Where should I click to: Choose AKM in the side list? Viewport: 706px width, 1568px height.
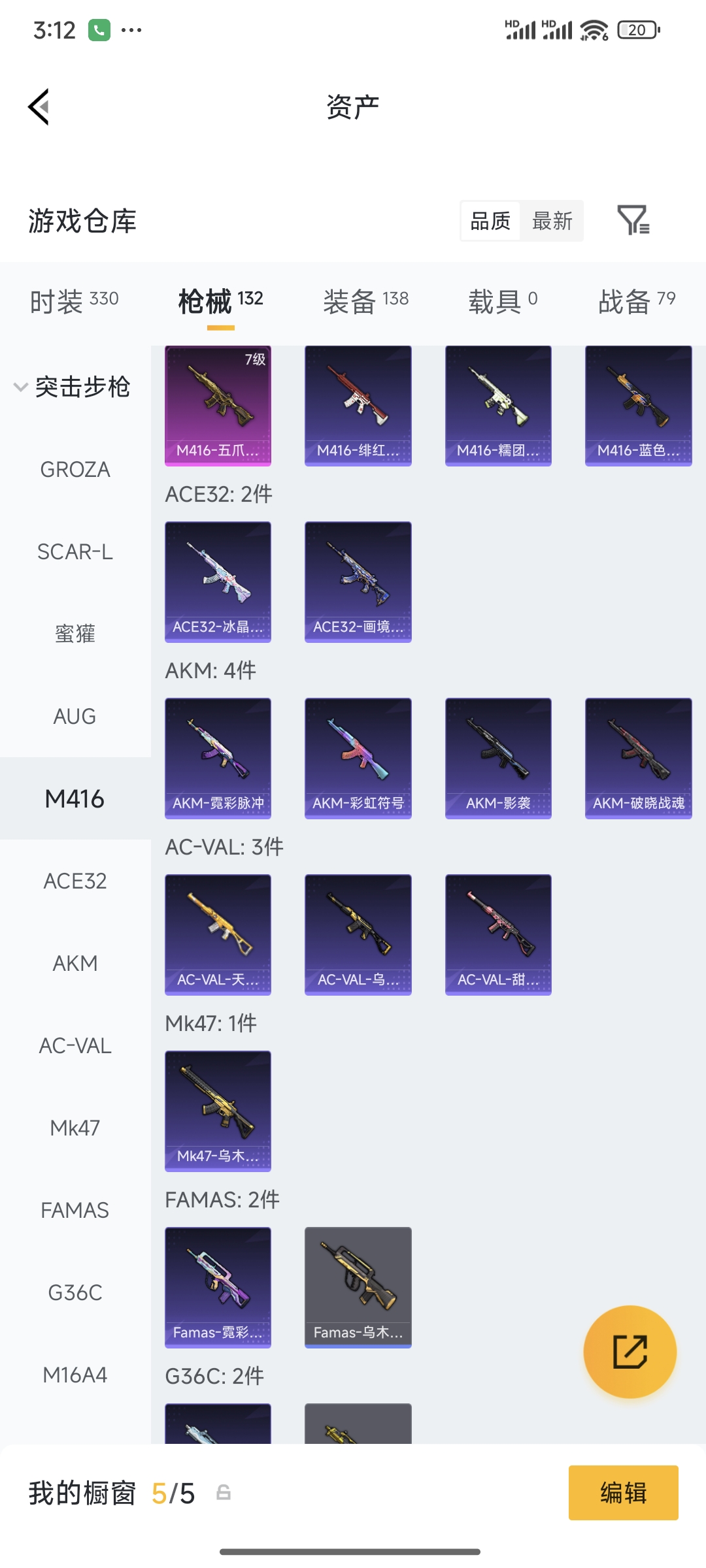coord(75,964)
